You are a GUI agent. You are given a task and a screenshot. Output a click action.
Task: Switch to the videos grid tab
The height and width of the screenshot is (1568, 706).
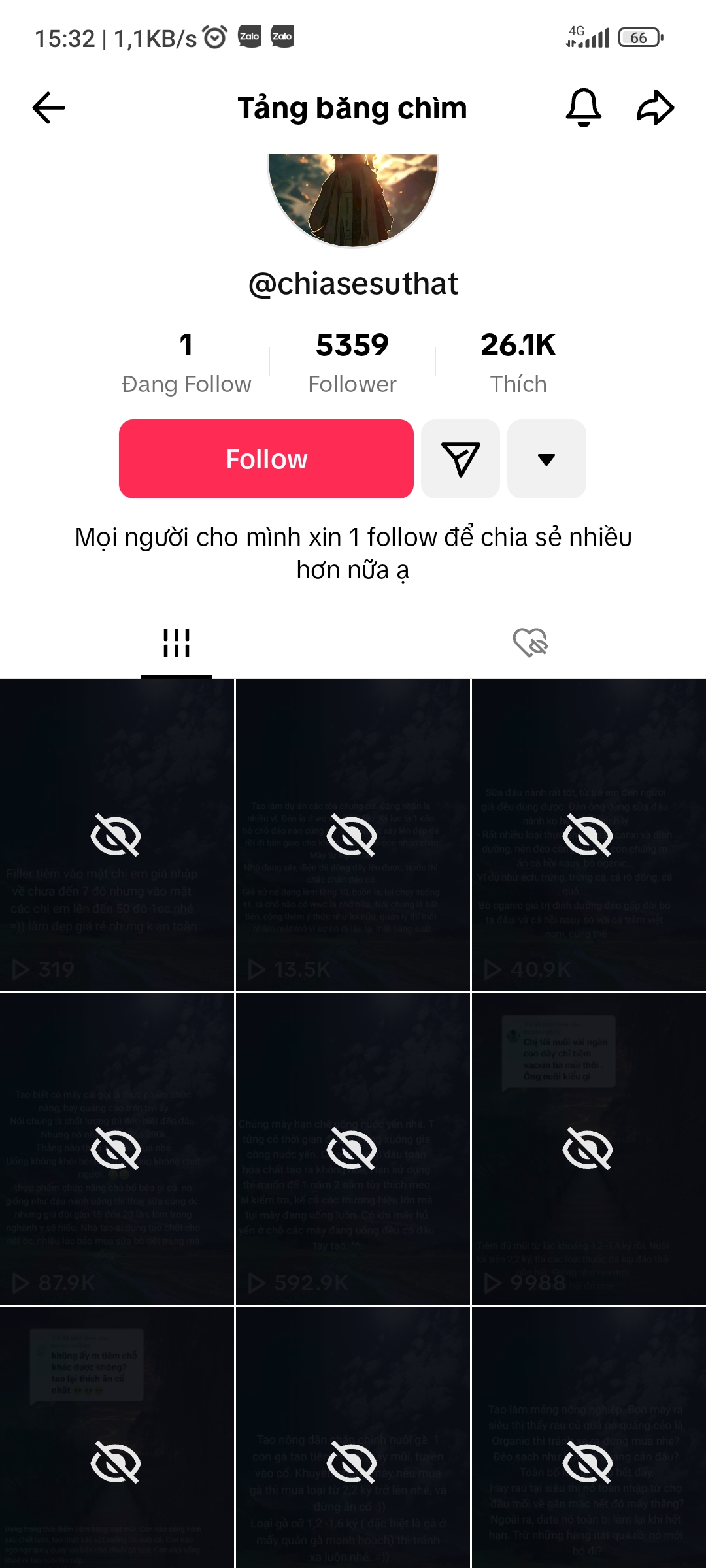pyautogui.click(x=176, y=643)
